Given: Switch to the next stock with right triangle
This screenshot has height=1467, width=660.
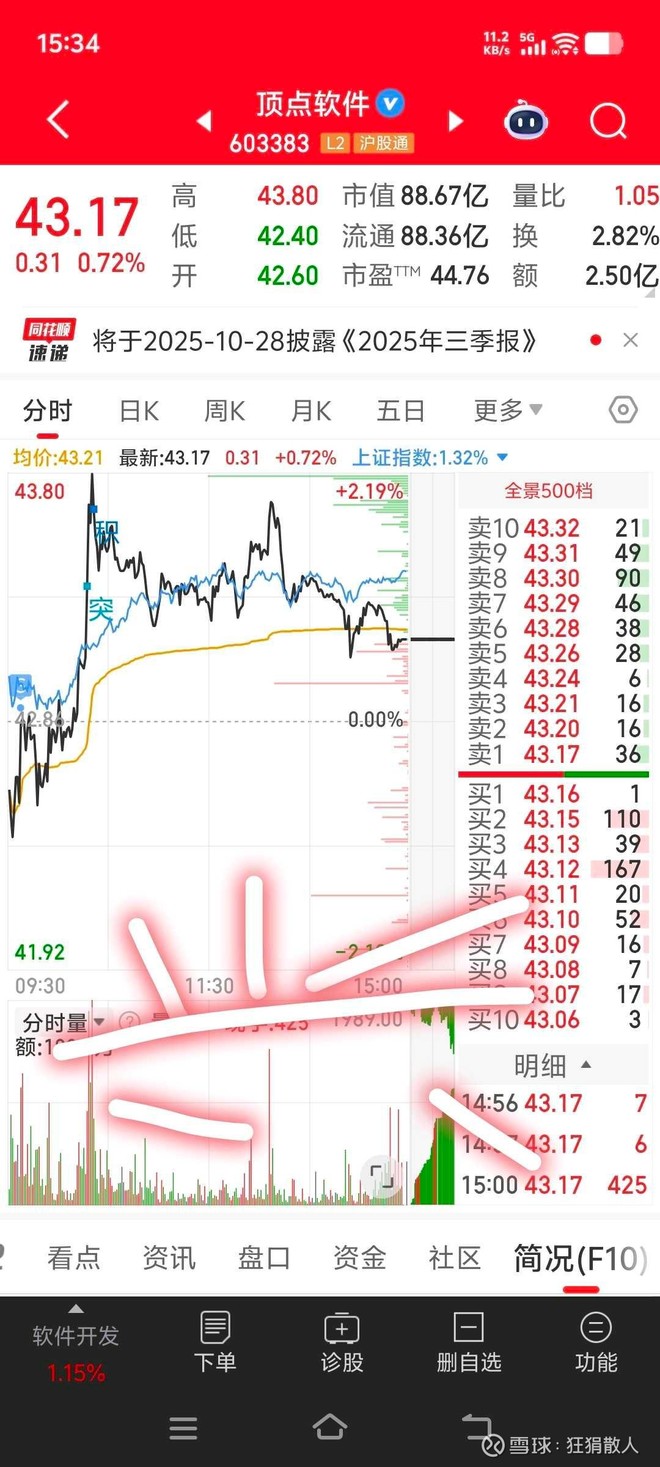Looking at the screenshot, I should pyautogui.click(x=456, y=122).
